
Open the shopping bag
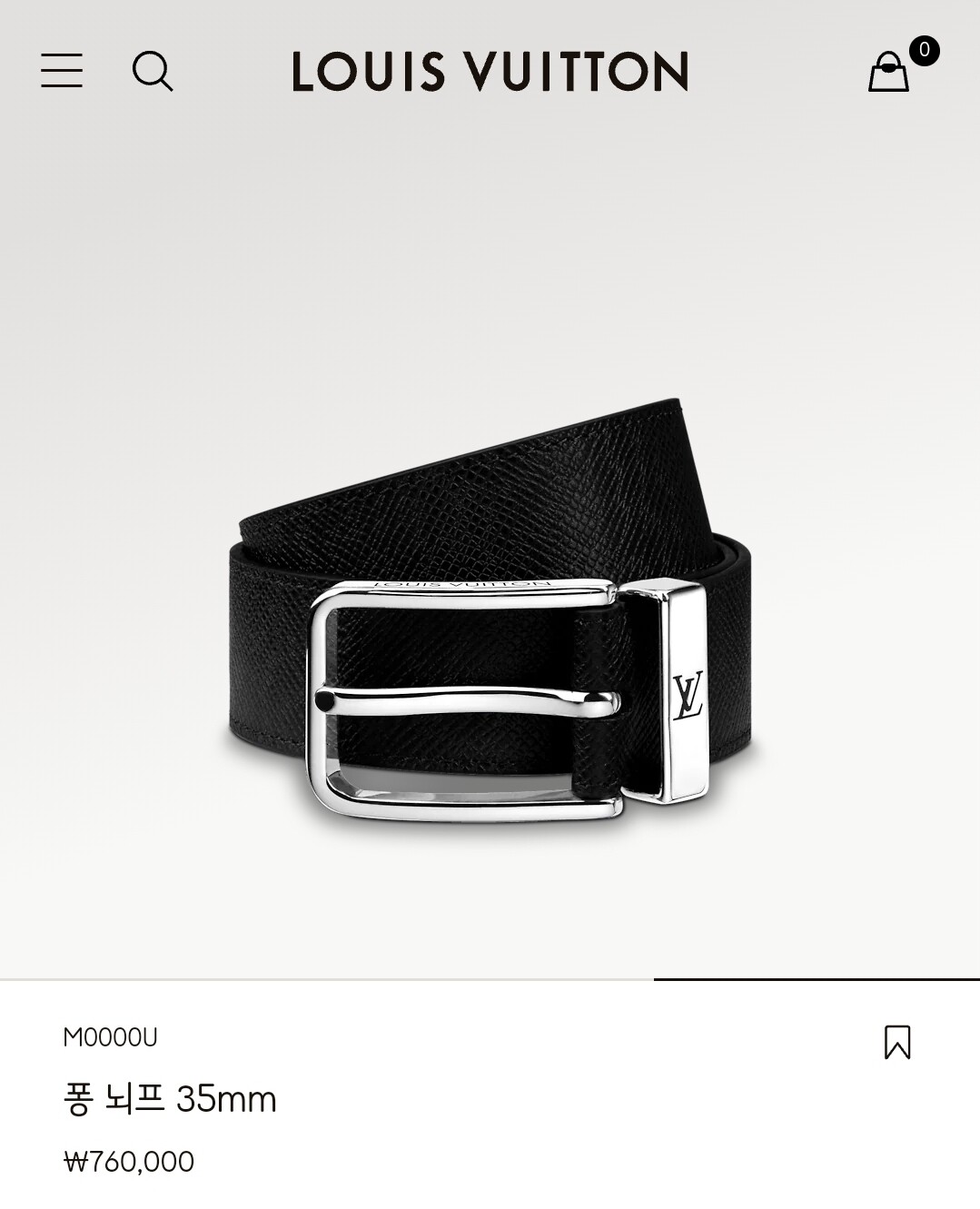click(889, 72)
